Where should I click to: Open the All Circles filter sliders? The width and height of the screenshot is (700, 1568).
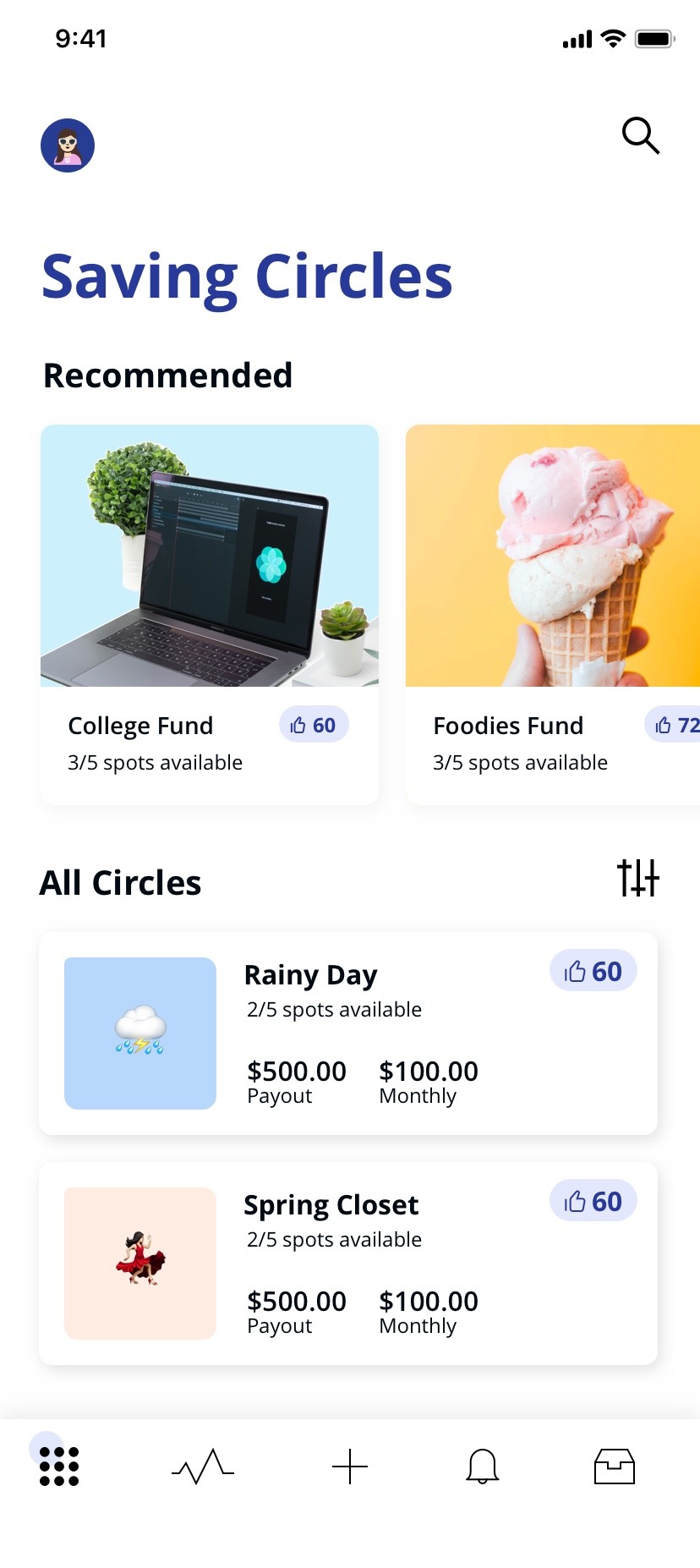coord(638,878)
